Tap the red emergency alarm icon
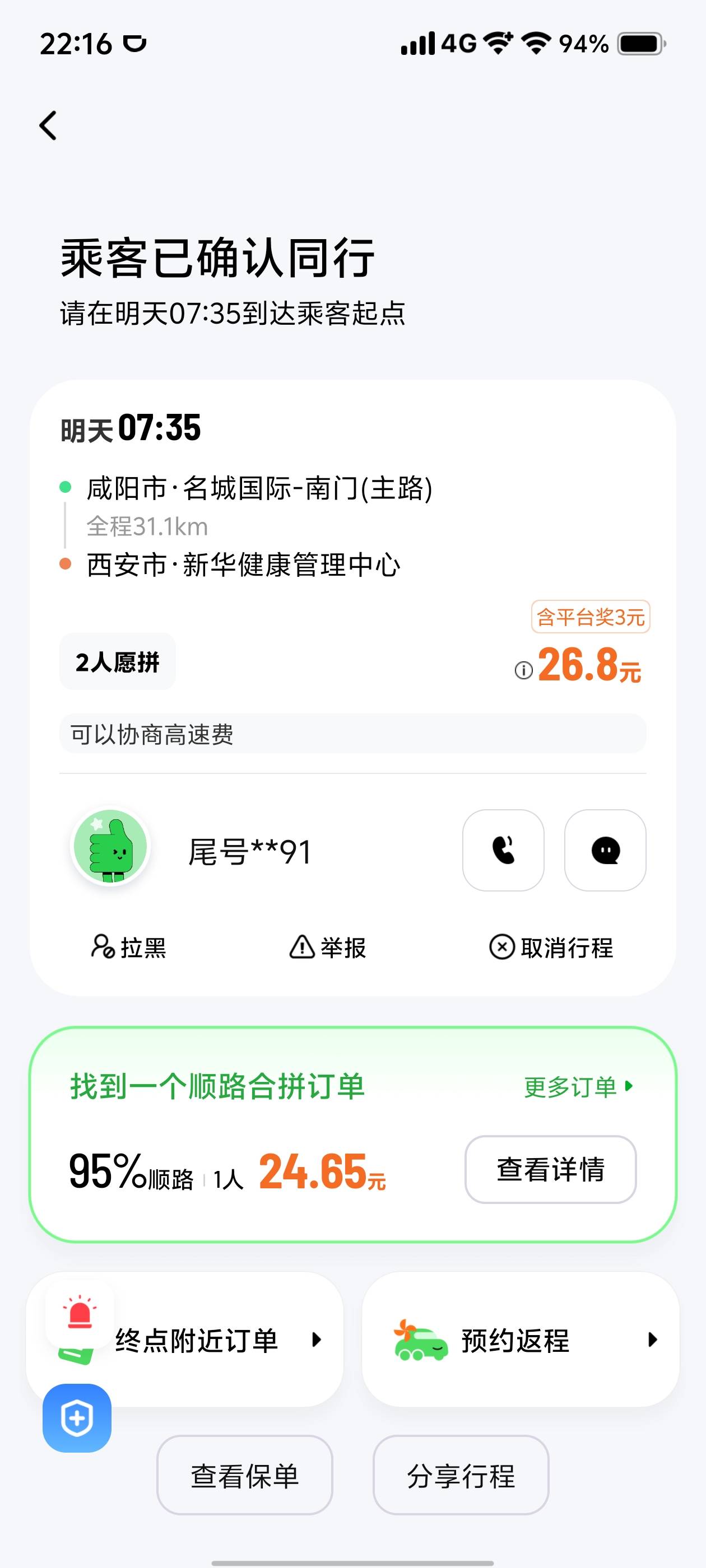Image resolution: width=706 pixels, height=1568 pixels. [80, 1312]
